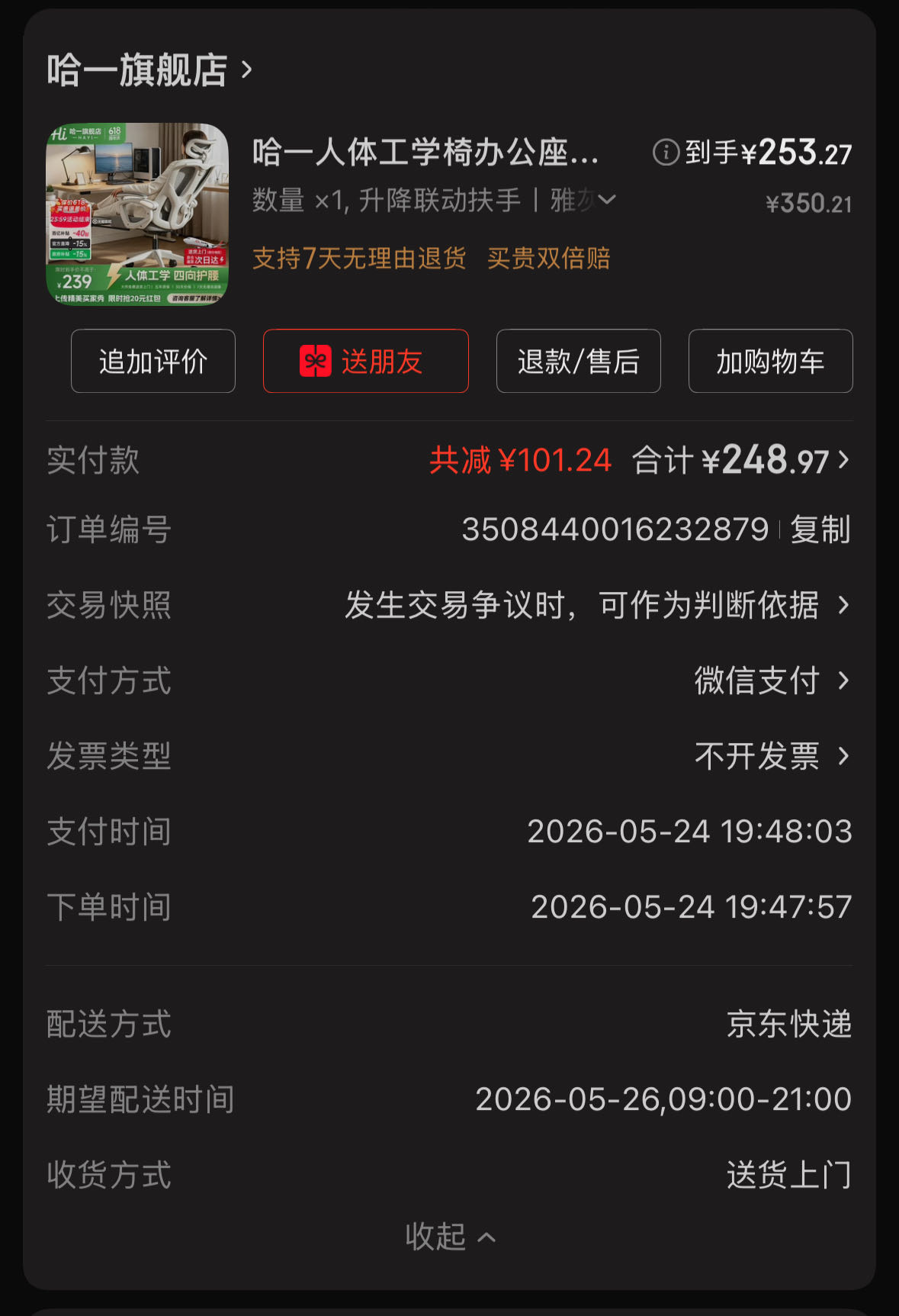The width and height of the screenshot is (899, 1316).
Task: Open 退款/售后 for a refund
Action: [579, 361]
